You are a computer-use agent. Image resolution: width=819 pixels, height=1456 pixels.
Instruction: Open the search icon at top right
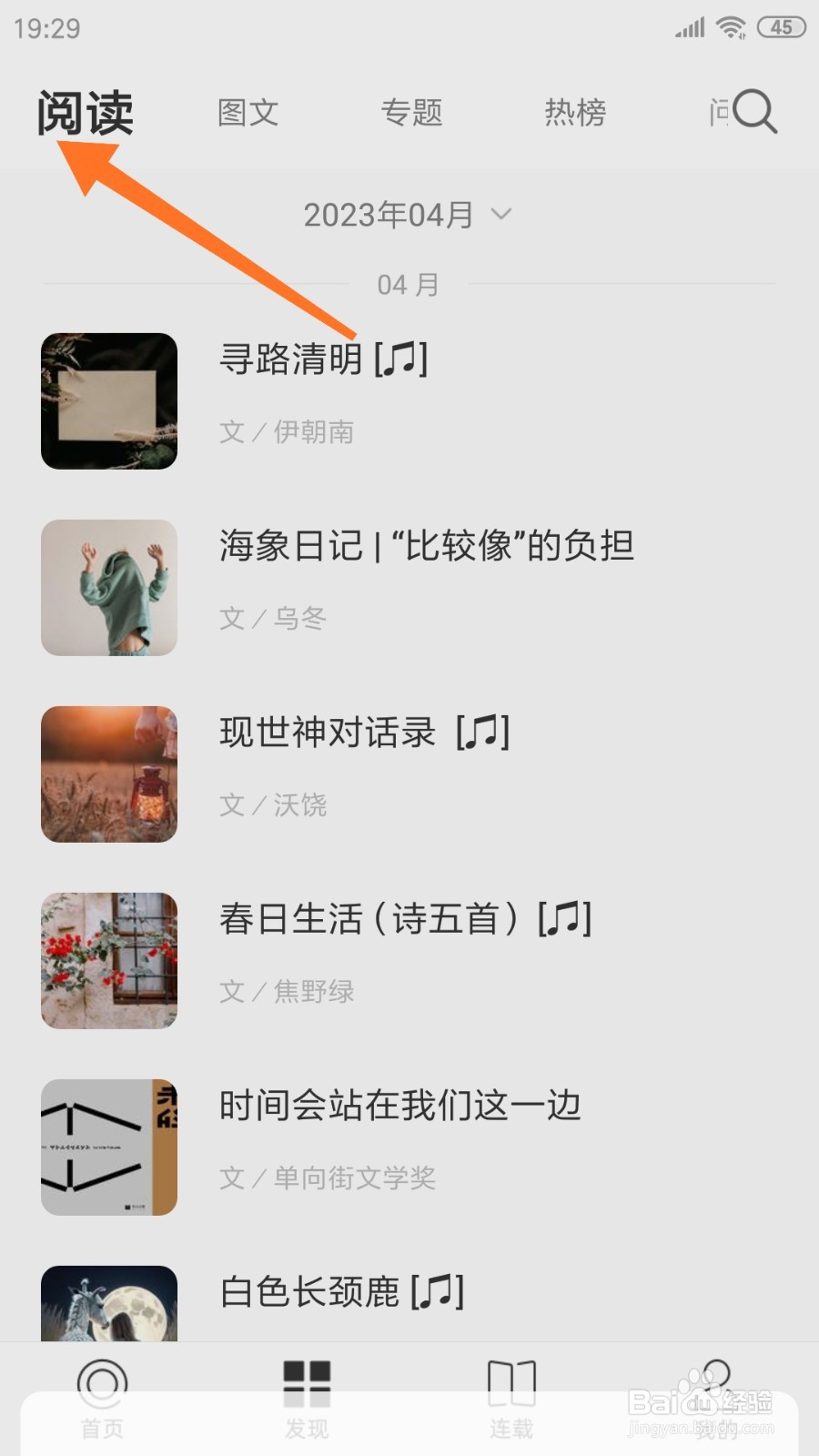(x=755, y=111)
